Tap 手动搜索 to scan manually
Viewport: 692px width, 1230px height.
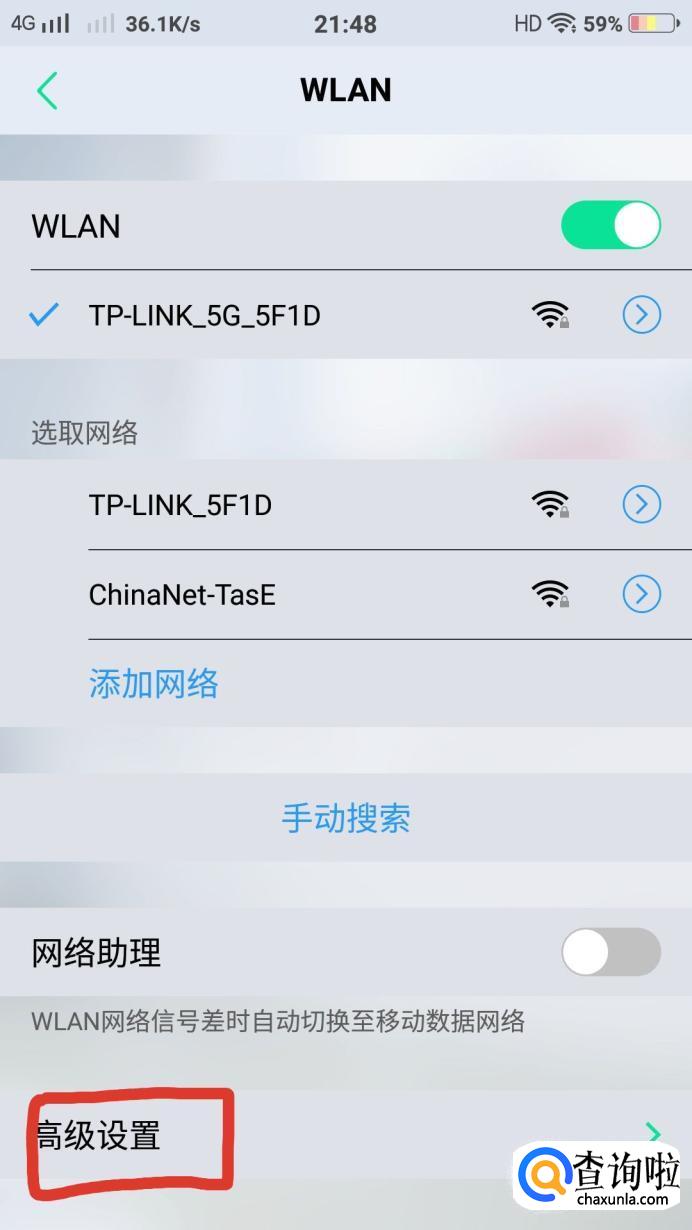tap(346, 819)
